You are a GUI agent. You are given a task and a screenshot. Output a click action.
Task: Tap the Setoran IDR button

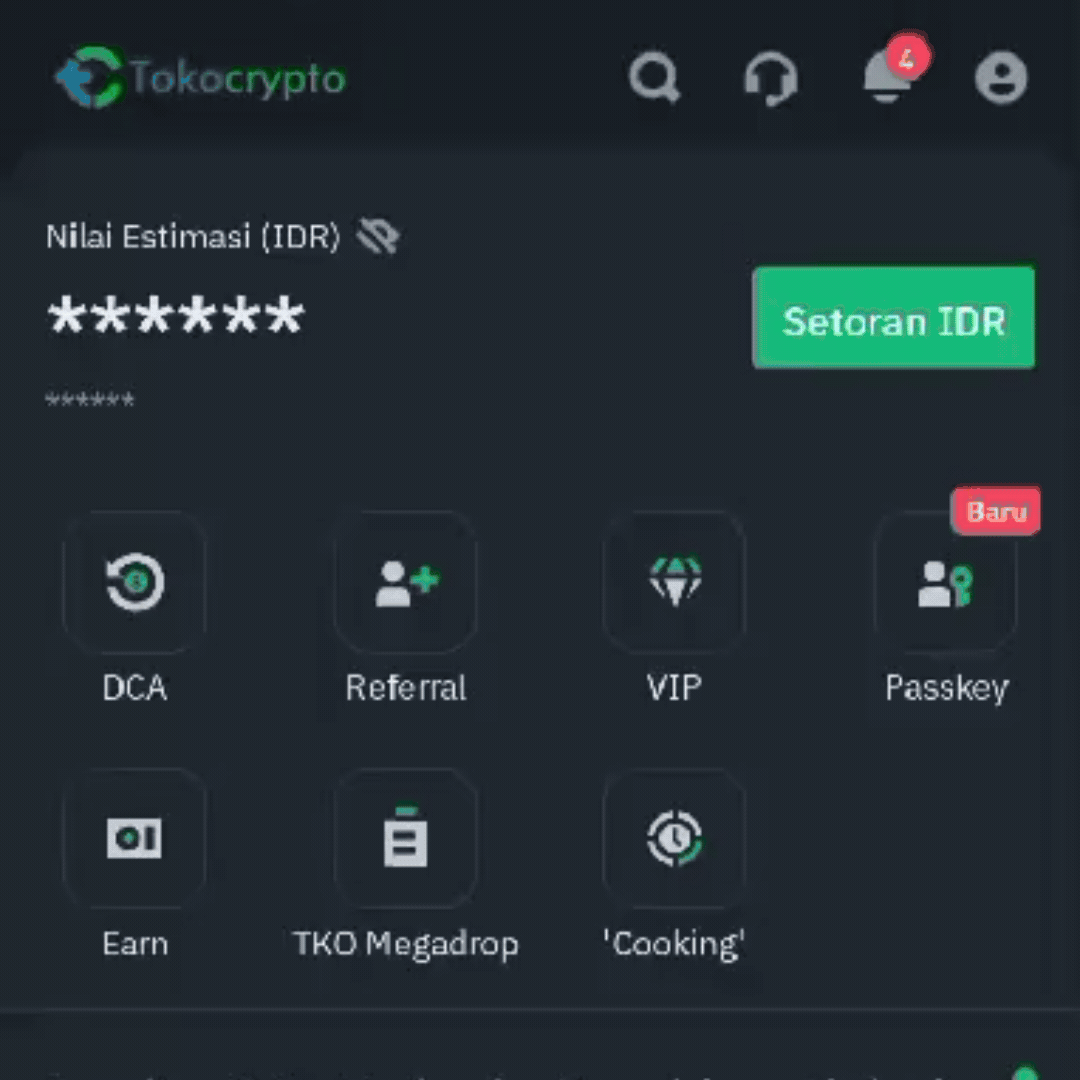click(x=893, y=318)
